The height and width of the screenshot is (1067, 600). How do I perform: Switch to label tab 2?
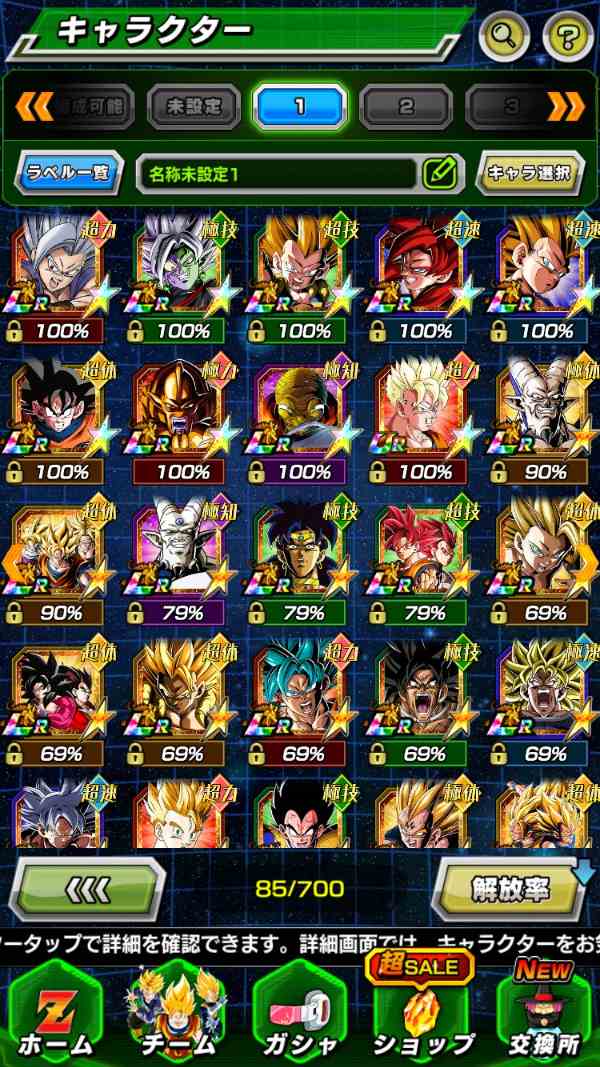(x=406, y=106)
